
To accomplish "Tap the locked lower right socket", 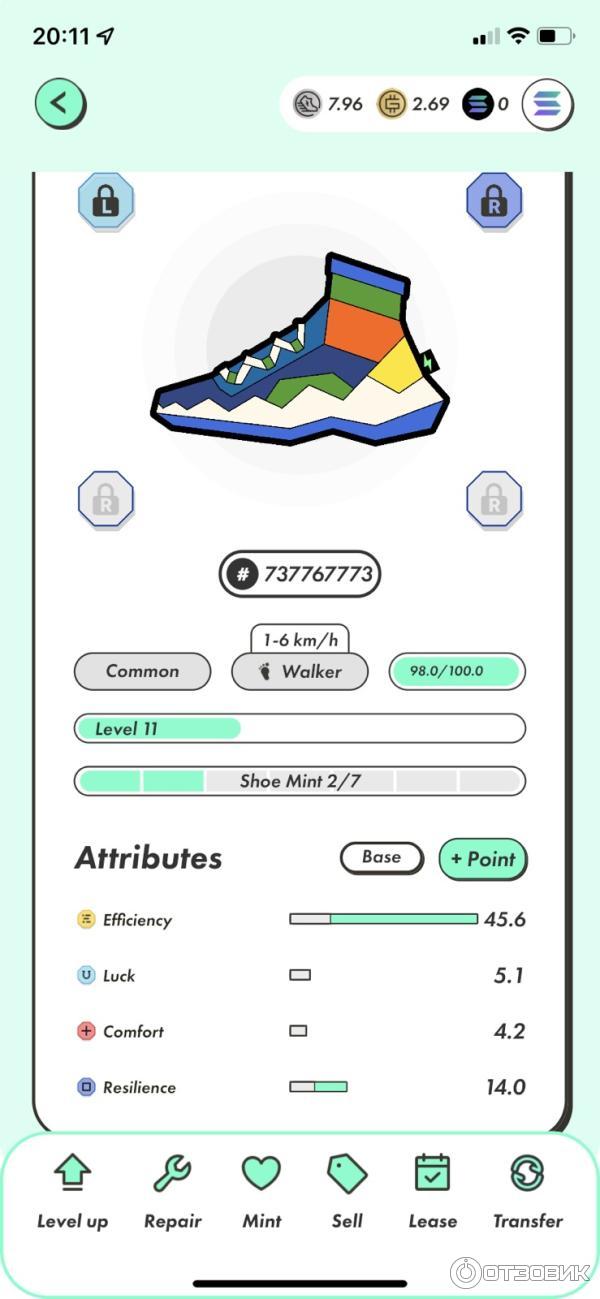I will point(494,498).
